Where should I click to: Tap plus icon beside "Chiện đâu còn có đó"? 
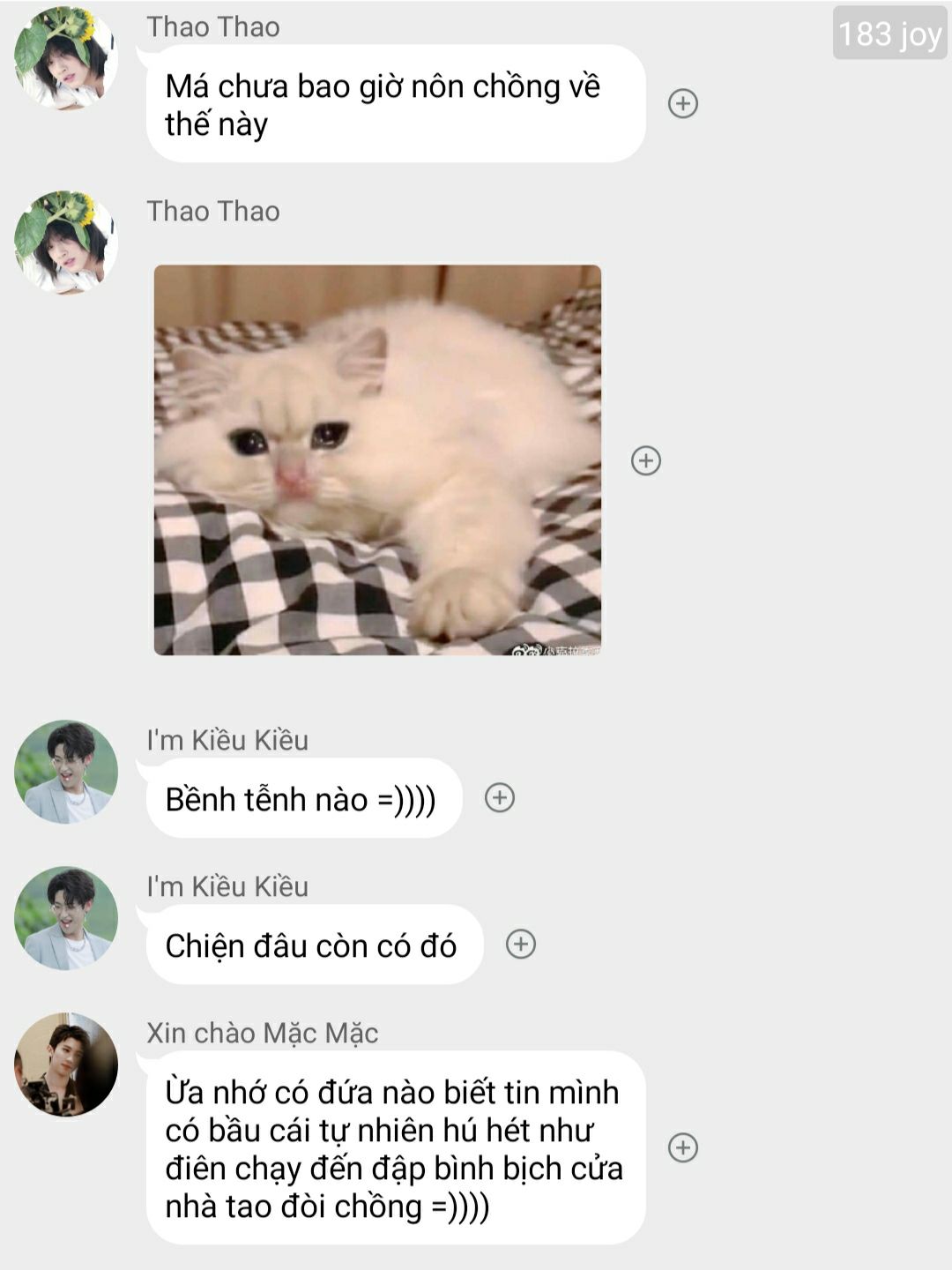521,945
